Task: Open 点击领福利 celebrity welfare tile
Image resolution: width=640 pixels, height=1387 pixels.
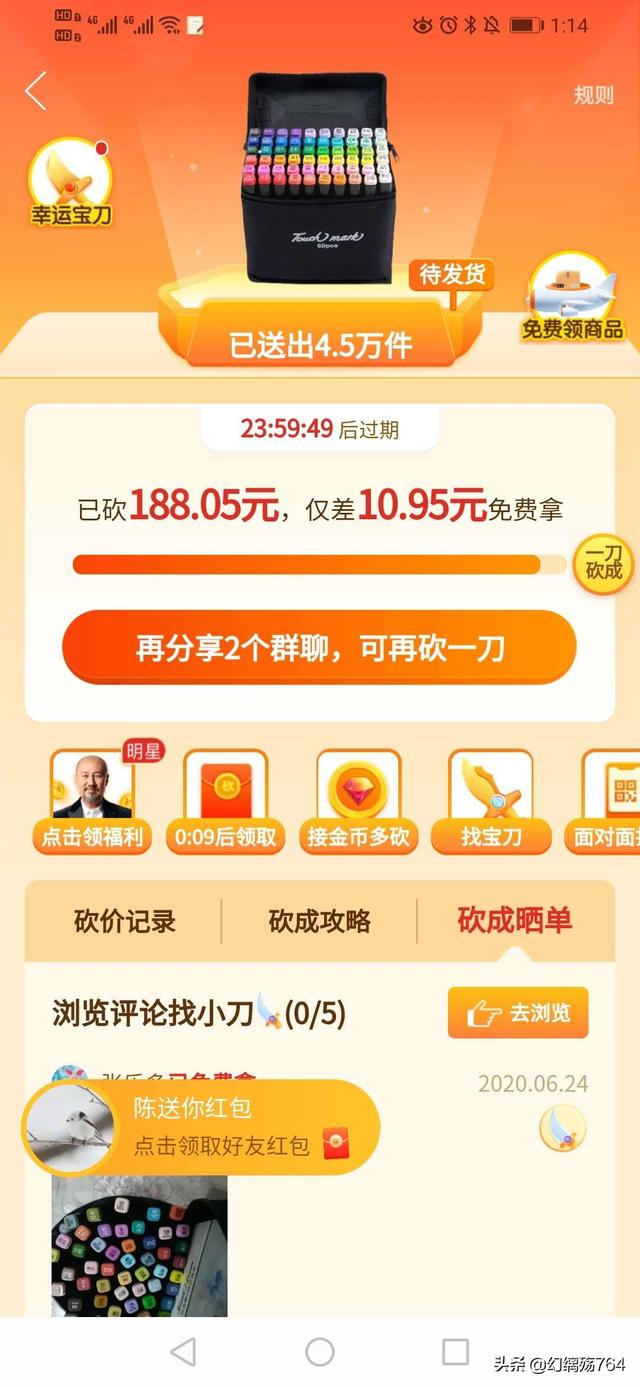Action: pos(91,802)
